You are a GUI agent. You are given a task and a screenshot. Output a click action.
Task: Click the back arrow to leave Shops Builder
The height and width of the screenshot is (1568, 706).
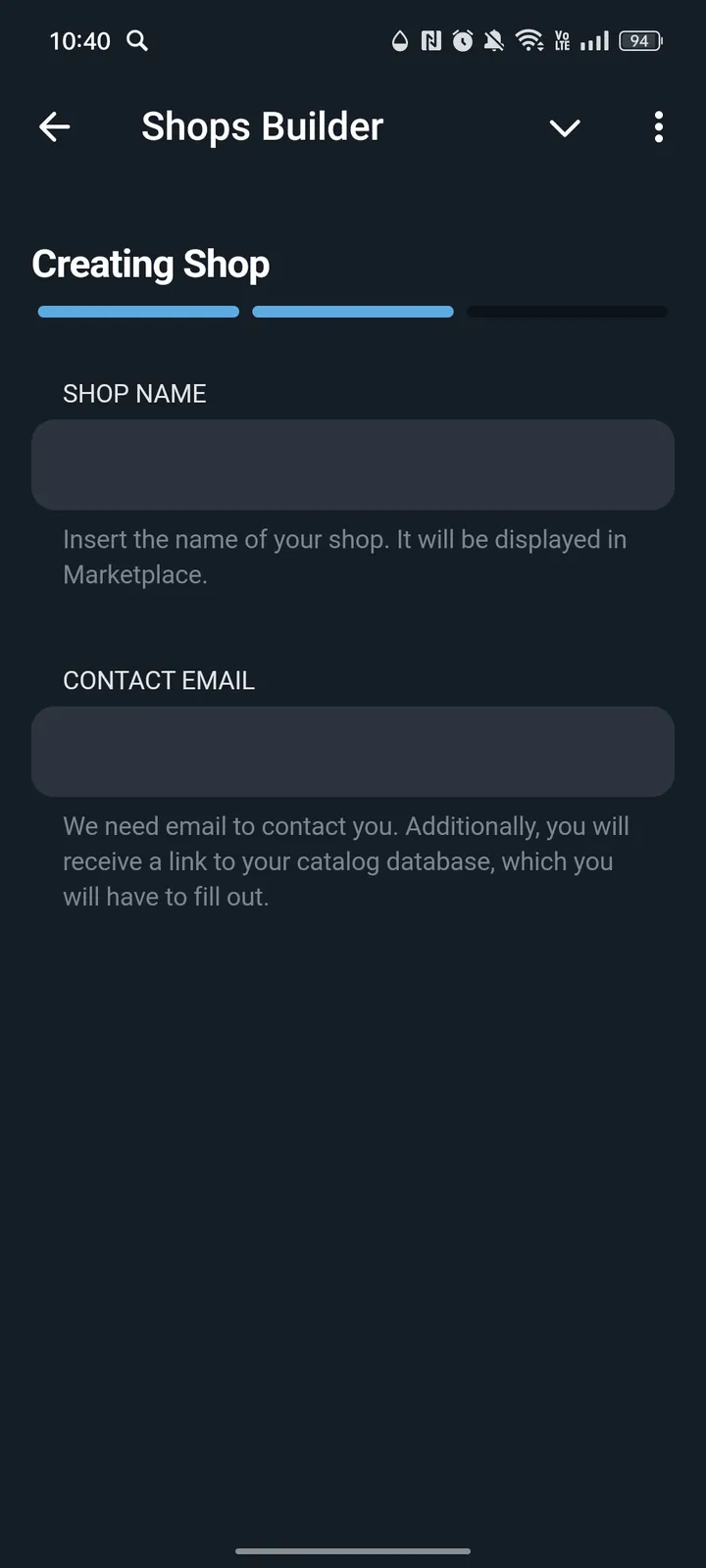coord(55,127)
